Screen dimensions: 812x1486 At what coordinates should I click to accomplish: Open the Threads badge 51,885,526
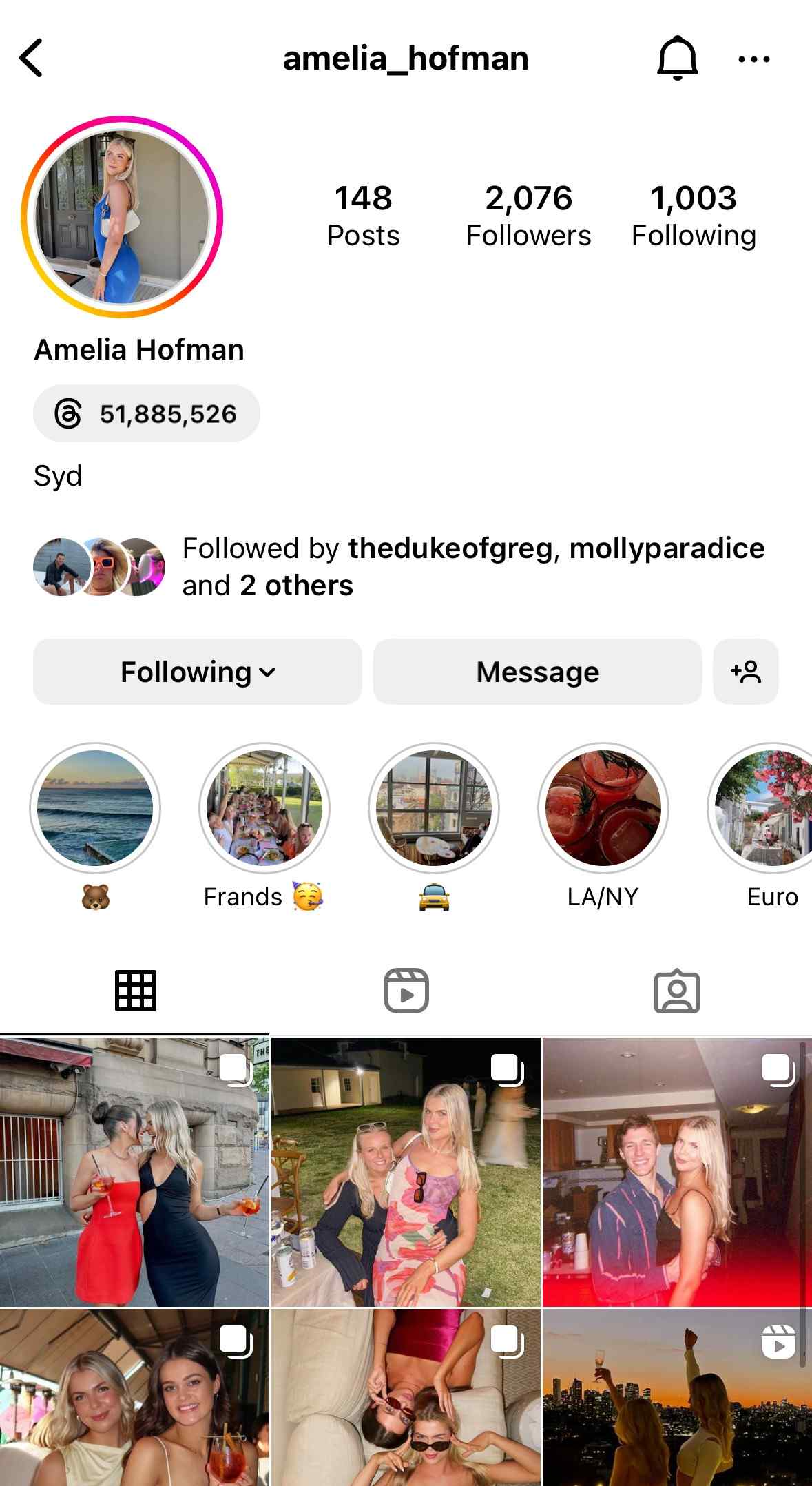pyautogui.click(x=147, y=414)
